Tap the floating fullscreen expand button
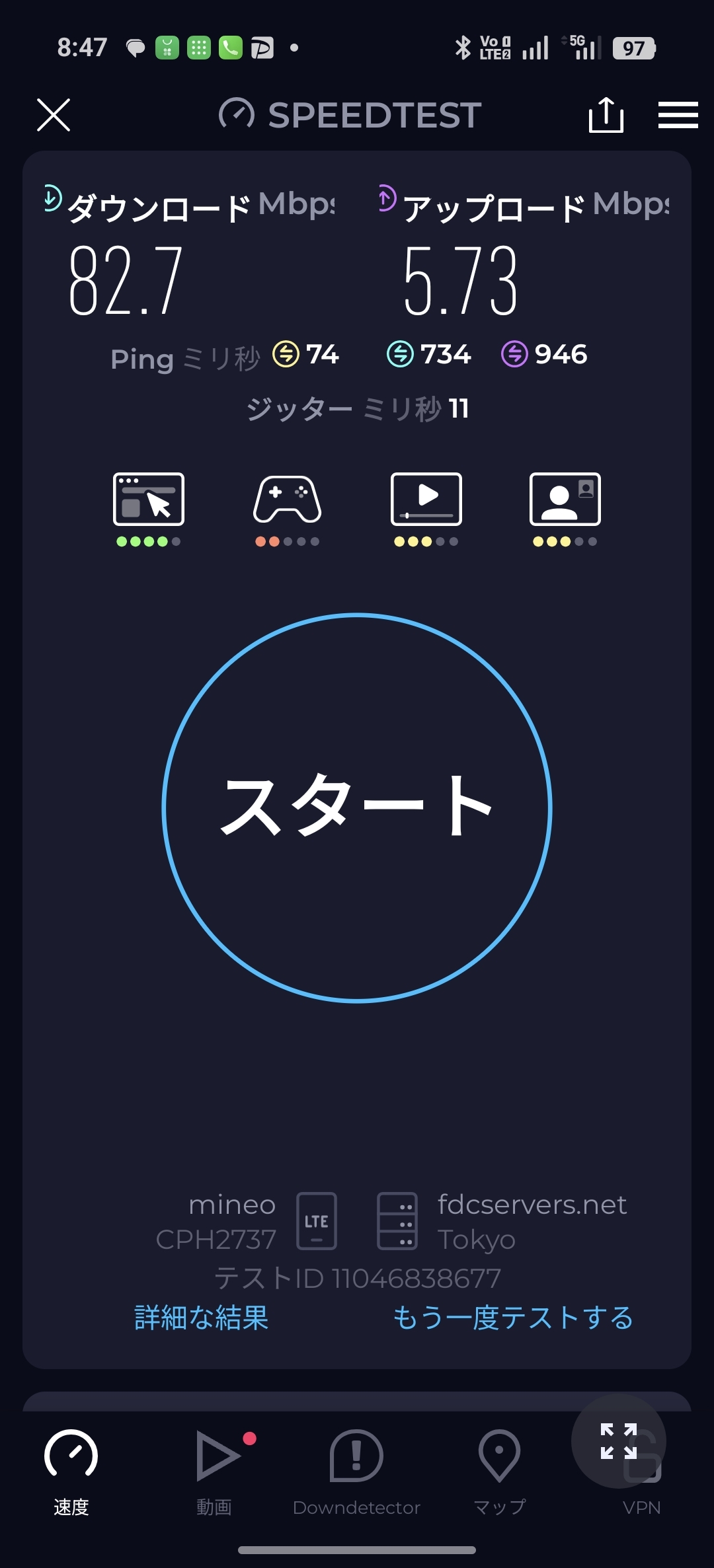The width and height of the screenshot is (714, 1568). (x=619, y=1441)
